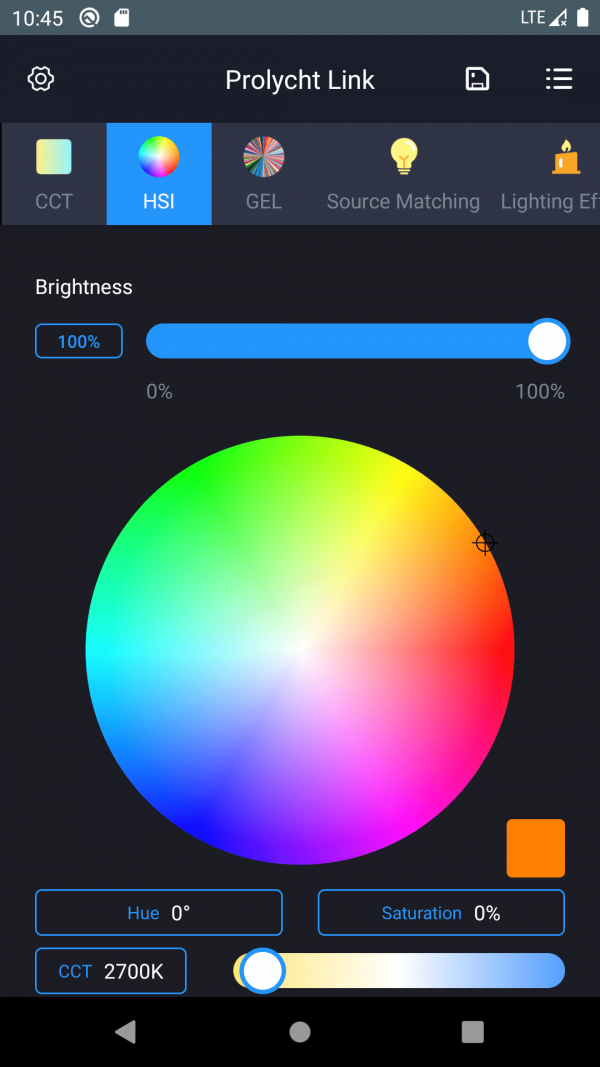The width and height of the screenshot is (600, 1067).
Task: Go to the Lighting Effects tab
Action: point(552,175)
